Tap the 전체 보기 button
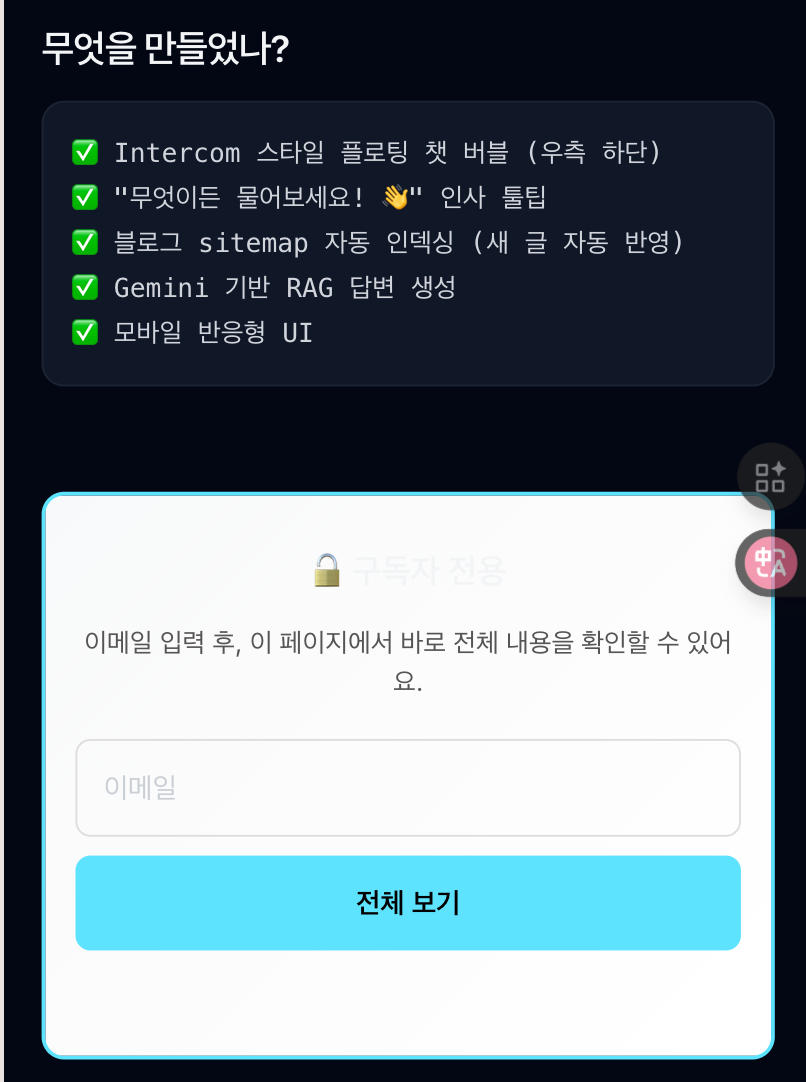Viewport: 806px width, 1082px height. click(x=407, y=902)
